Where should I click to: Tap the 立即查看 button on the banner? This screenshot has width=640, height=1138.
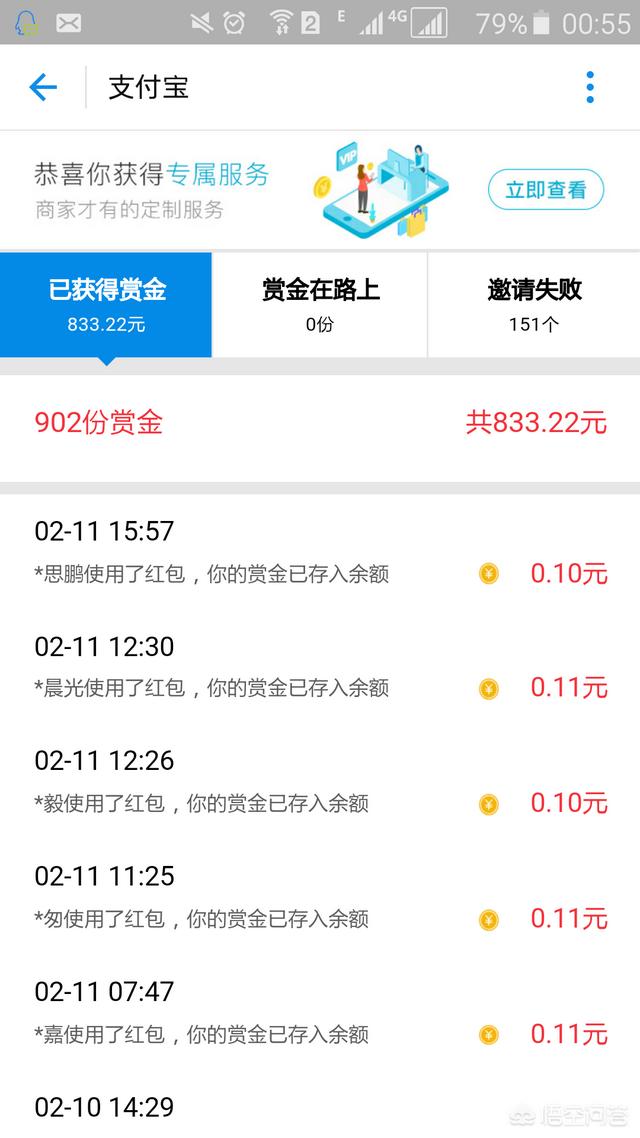[545, 190]
